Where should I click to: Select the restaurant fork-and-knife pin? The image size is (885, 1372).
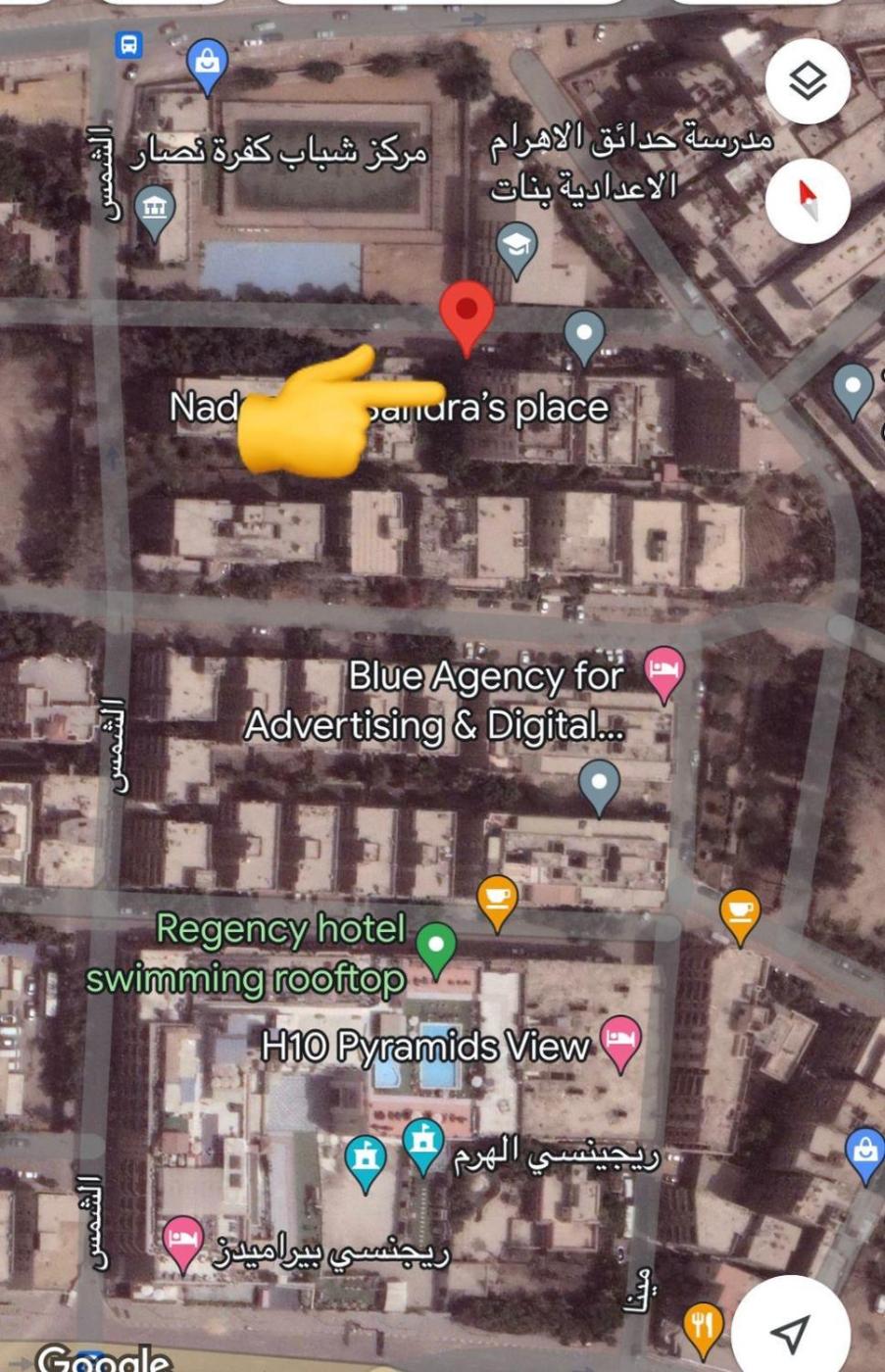pyautogui.click(x=702, y=1326)
